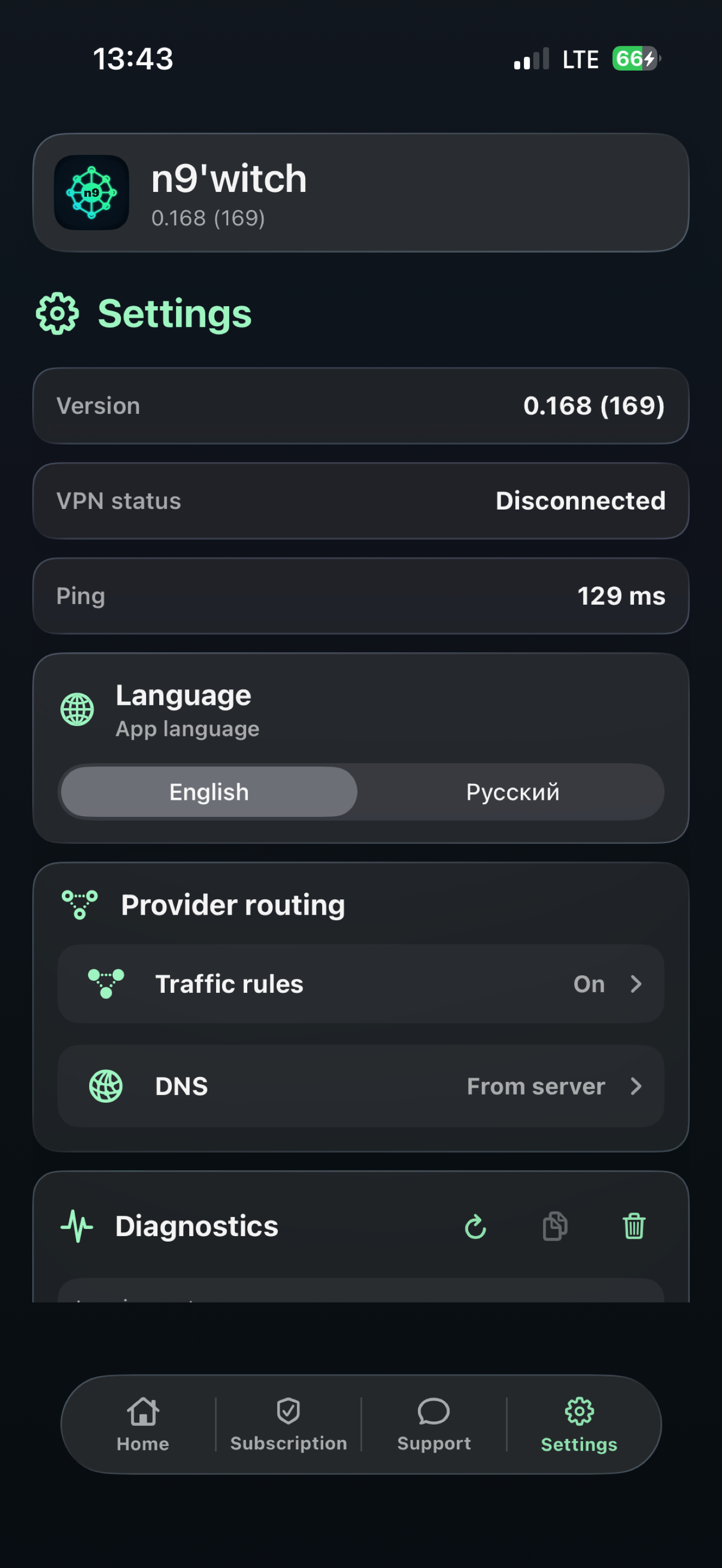Open the Subscription tab

coord(288,1424)
